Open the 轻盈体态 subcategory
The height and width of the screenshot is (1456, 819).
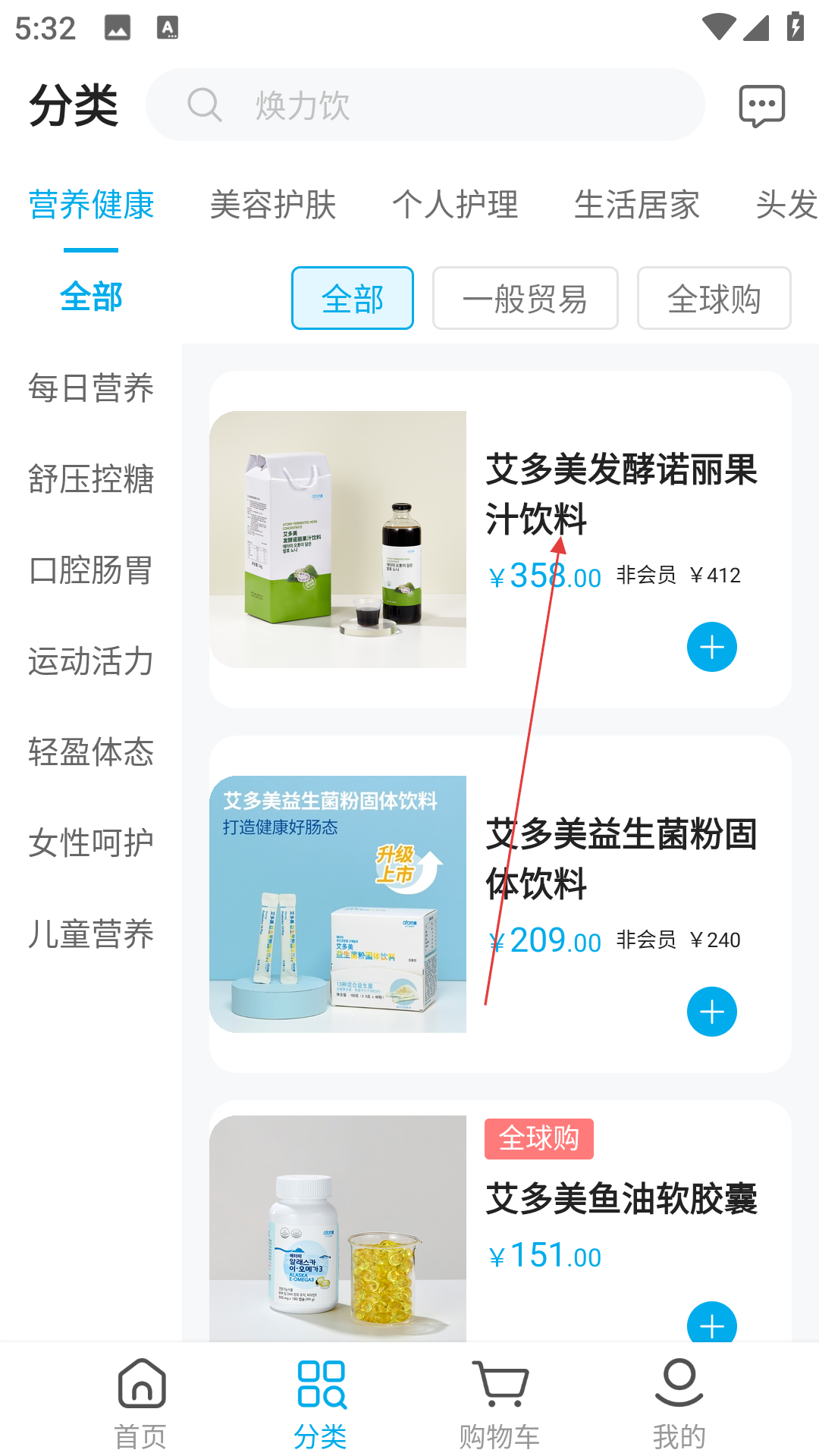coord(91,752)
